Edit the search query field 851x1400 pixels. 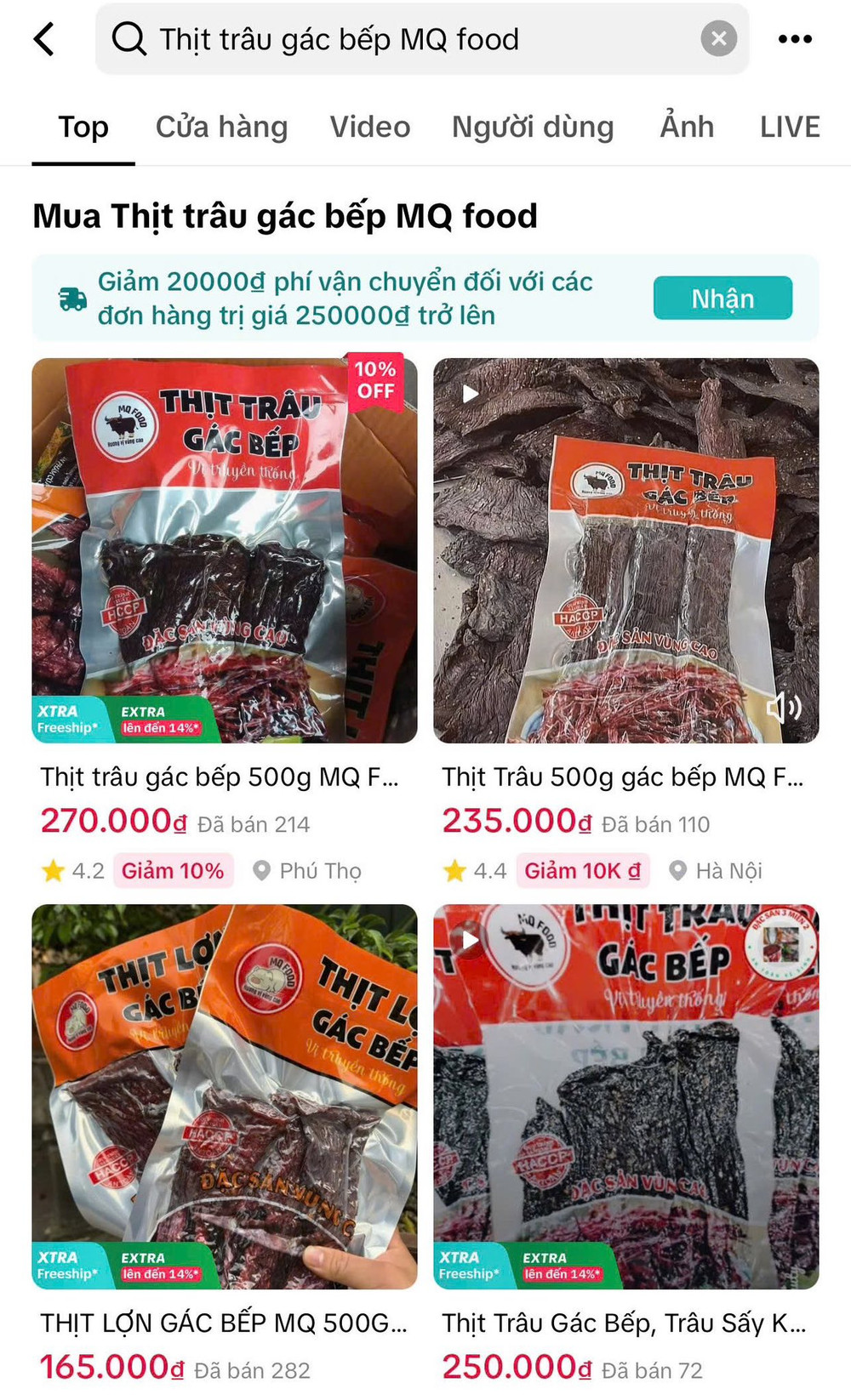click(x=408, y=39)
